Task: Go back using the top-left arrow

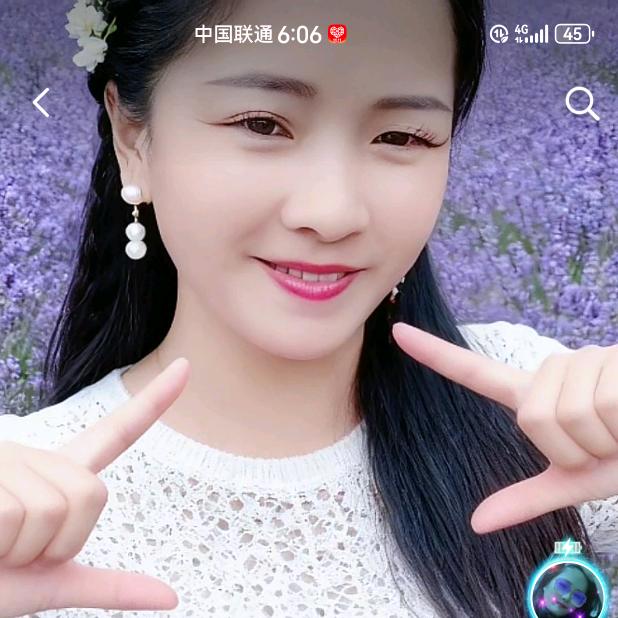Action: click(41, 102)
